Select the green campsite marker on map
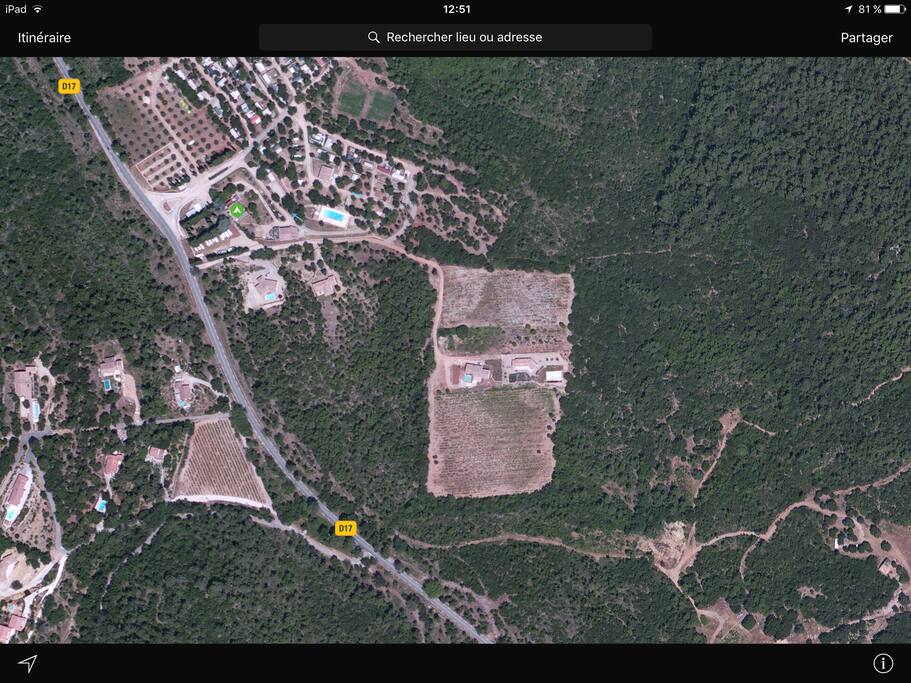Screen dimensions: 911x683 [x=237, y=211]
